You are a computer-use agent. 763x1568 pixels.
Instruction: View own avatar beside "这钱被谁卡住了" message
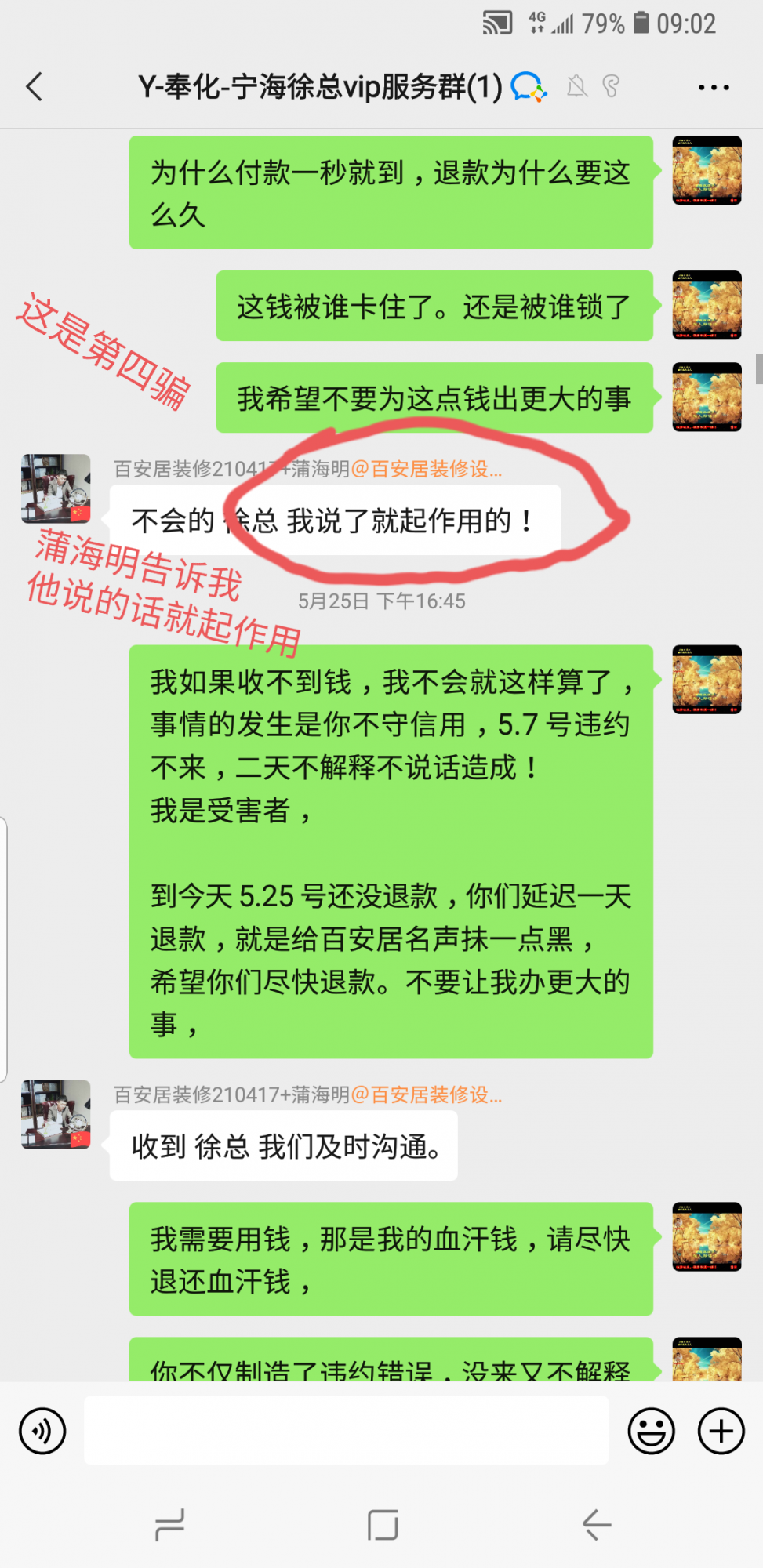click(707, 305)
